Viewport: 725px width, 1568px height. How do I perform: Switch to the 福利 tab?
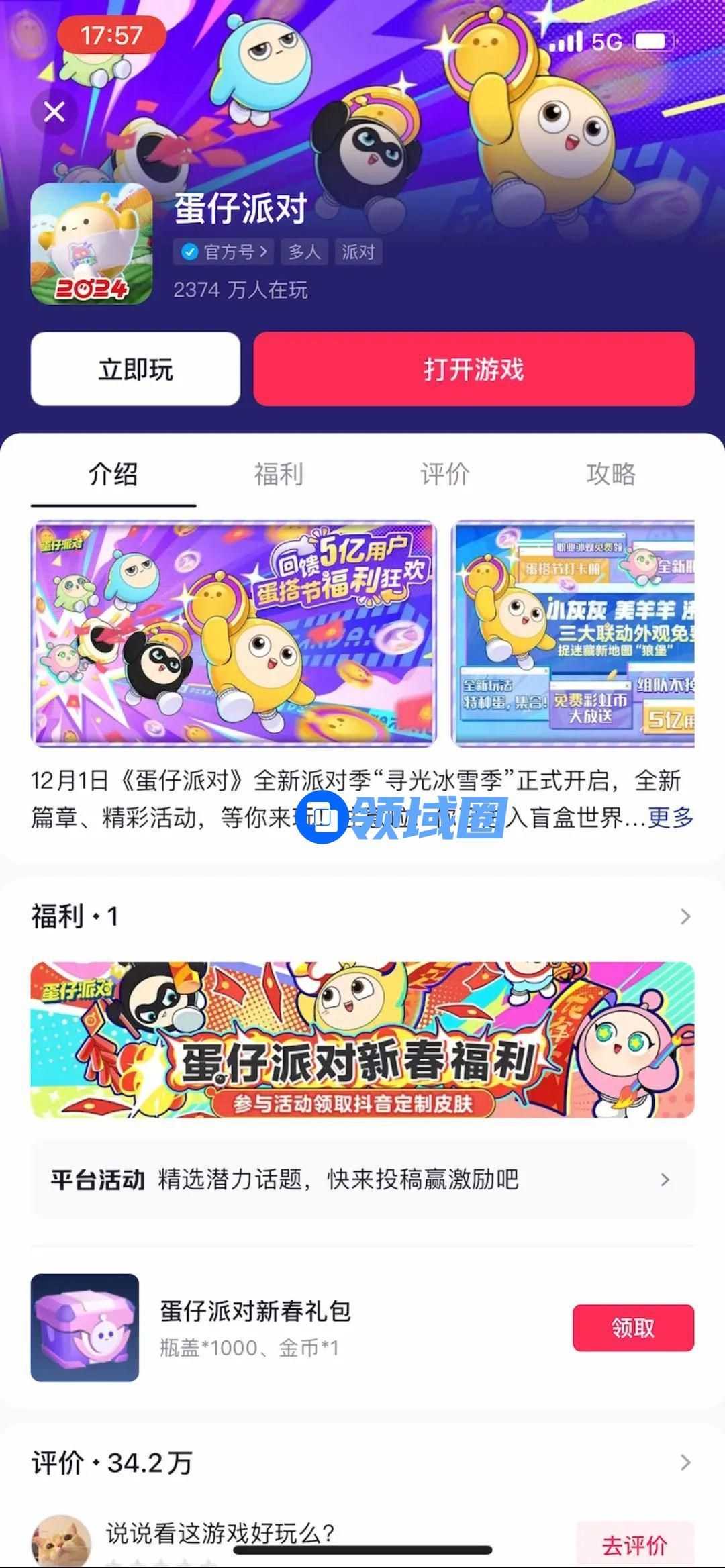279,474
